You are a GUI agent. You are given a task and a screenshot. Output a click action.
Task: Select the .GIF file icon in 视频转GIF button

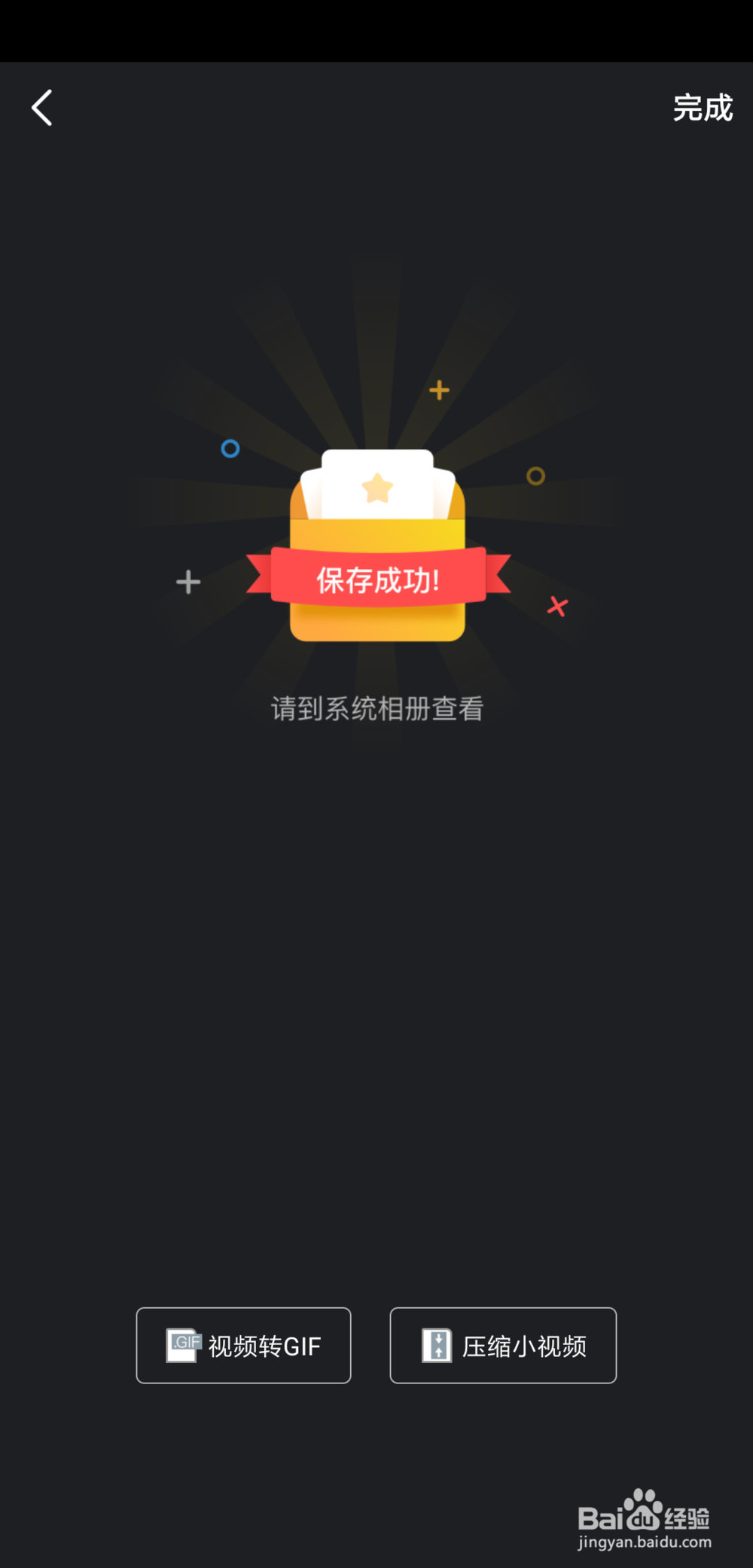point(183,1346)
